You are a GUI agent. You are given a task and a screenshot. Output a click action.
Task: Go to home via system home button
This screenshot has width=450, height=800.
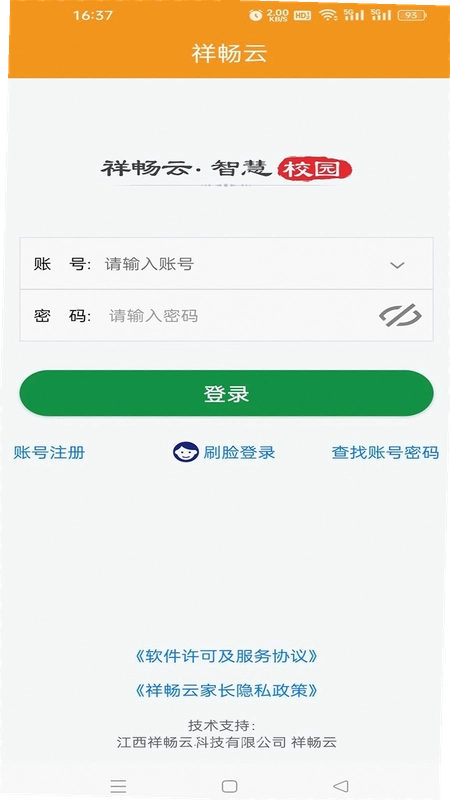(x=230, y=786)
